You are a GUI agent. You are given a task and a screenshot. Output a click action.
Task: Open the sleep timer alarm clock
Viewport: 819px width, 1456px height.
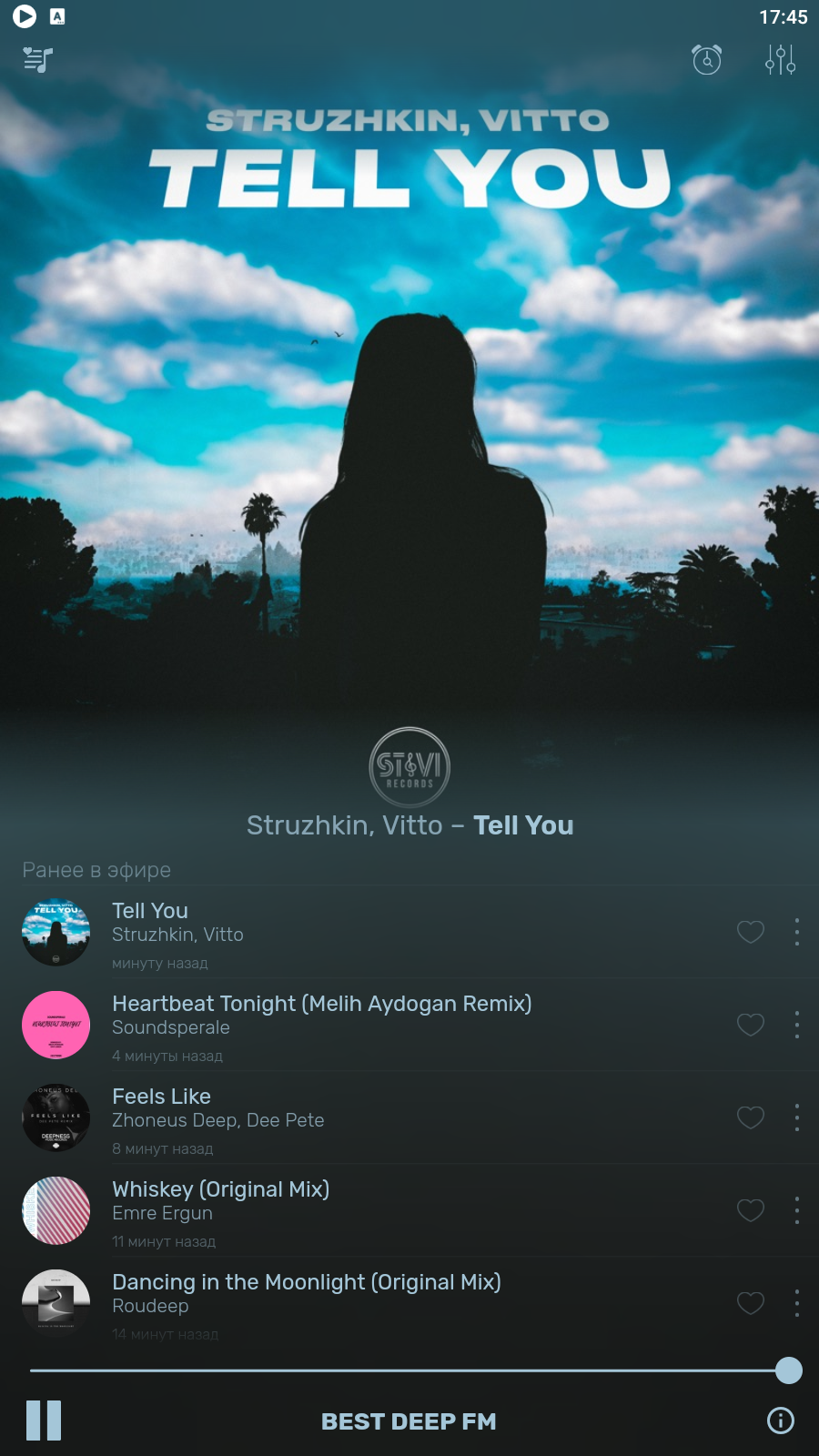point(707,60)
